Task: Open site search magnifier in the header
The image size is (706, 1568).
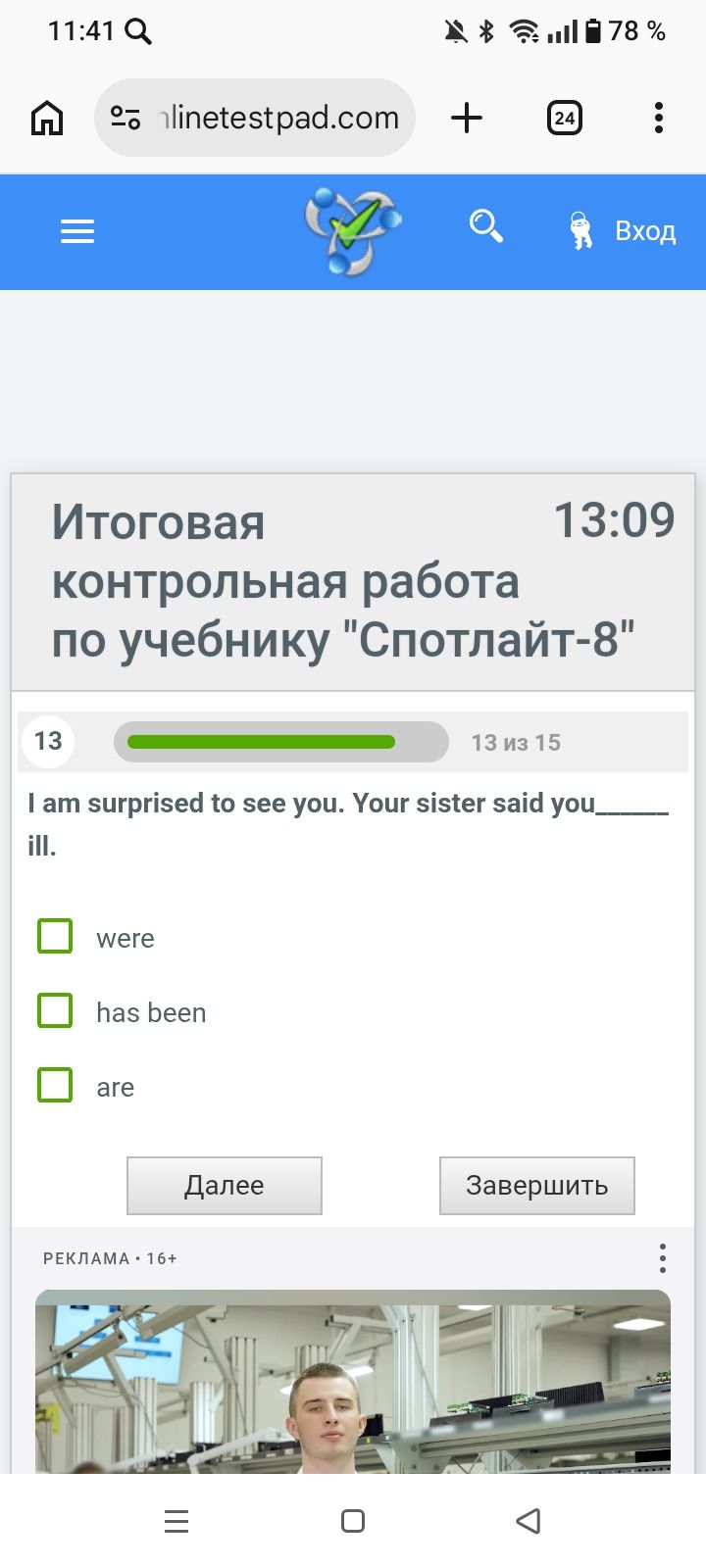Action: 485,226
